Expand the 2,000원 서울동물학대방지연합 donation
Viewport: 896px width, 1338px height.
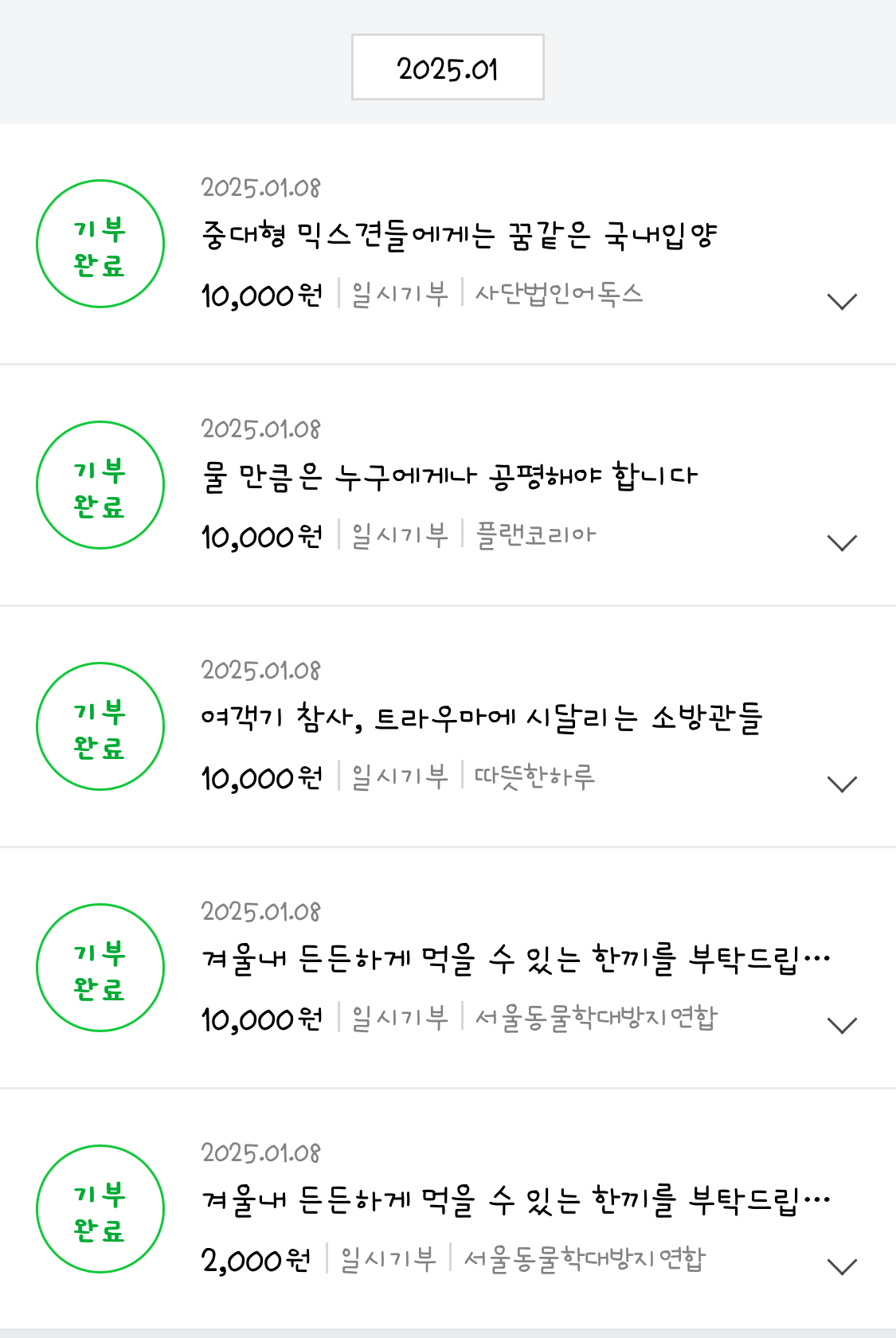coord(842,1267)
